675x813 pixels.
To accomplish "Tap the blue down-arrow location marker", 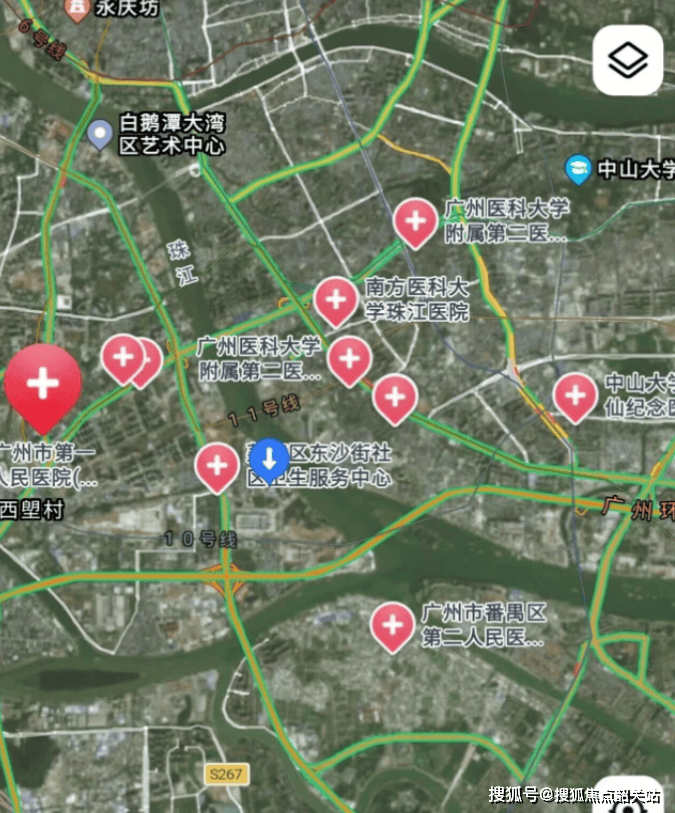I will [x=269, y=461].
